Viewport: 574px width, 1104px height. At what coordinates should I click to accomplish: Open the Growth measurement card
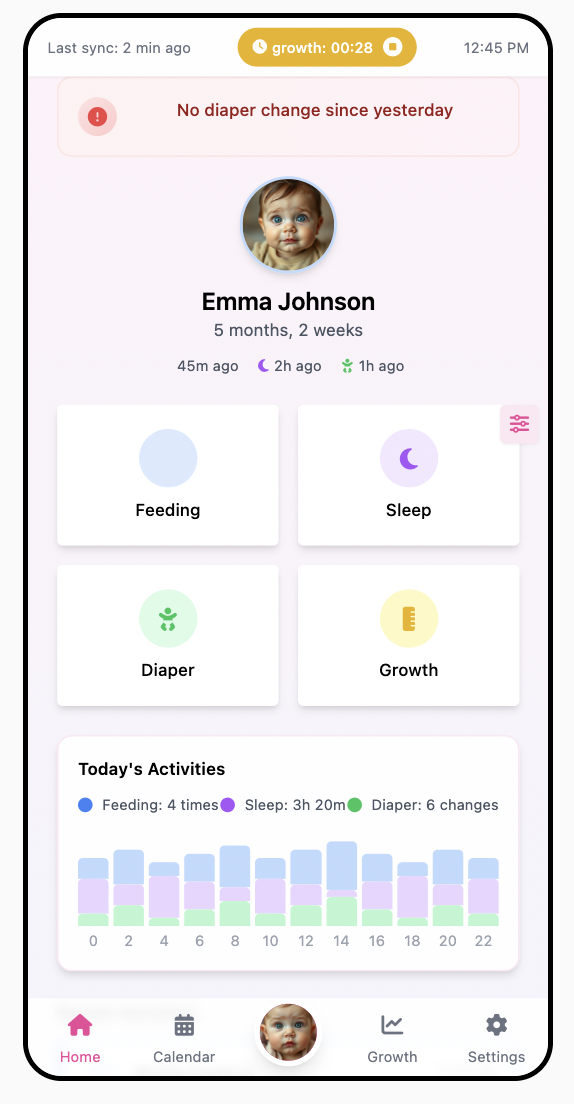click(408, 635)
